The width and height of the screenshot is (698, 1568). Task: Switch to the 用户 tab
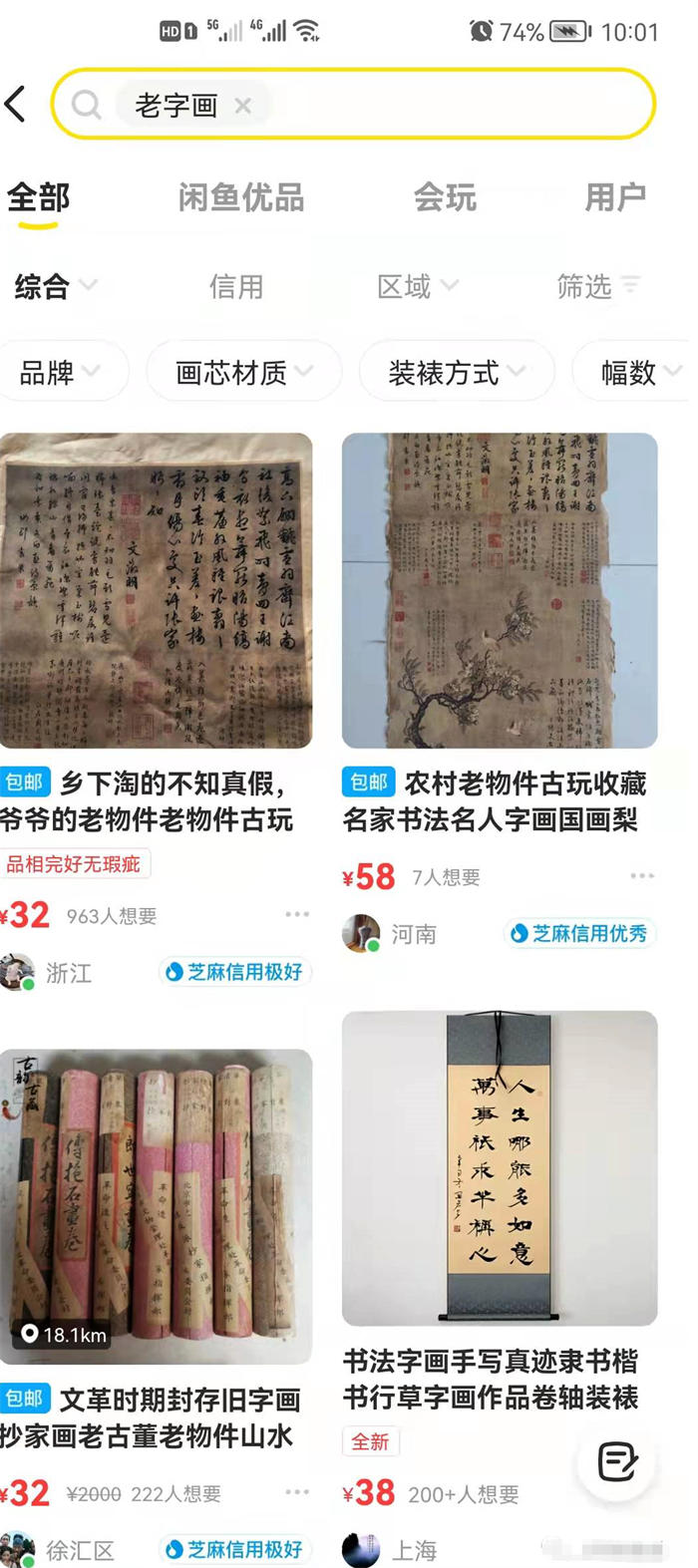coord(614,197)
